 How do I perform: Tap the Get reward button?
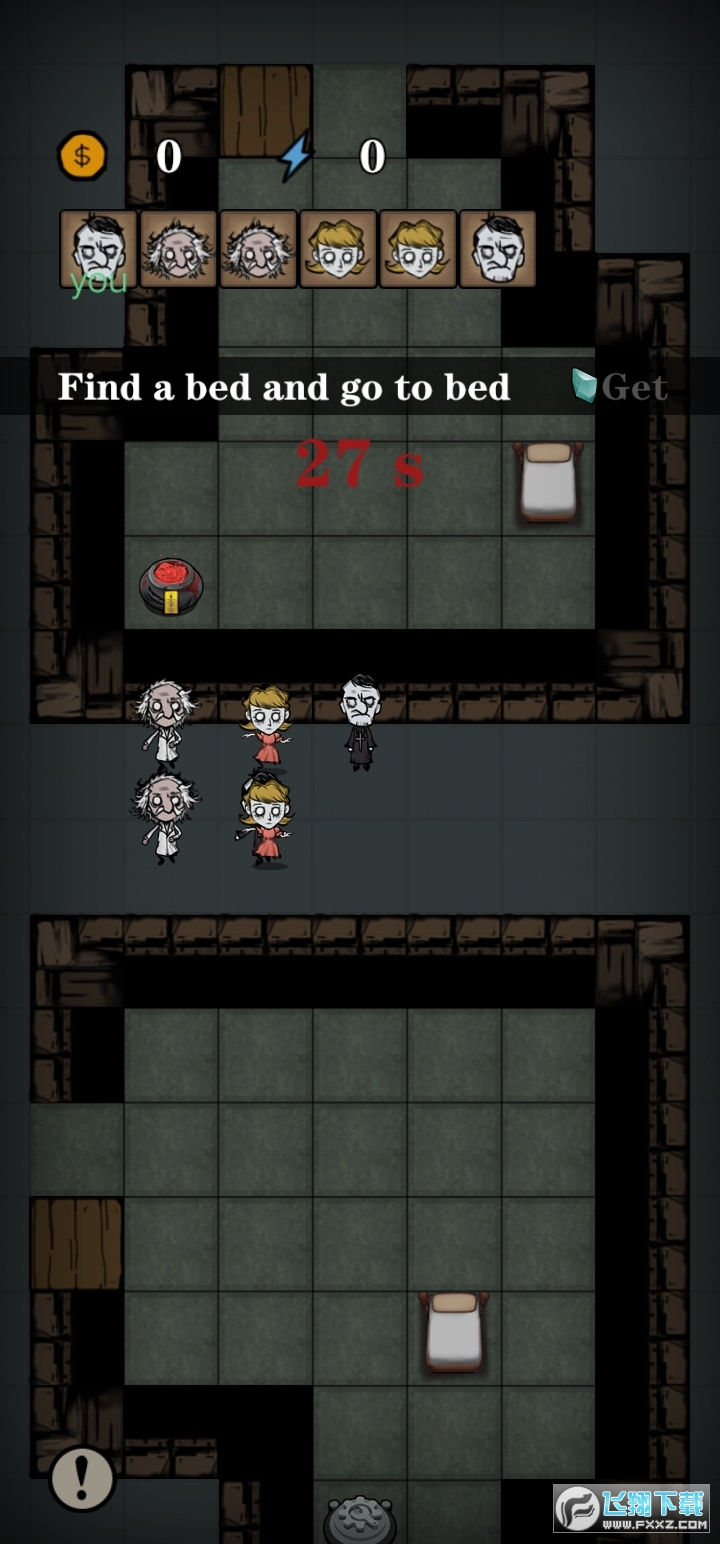[x=620, y=387]
